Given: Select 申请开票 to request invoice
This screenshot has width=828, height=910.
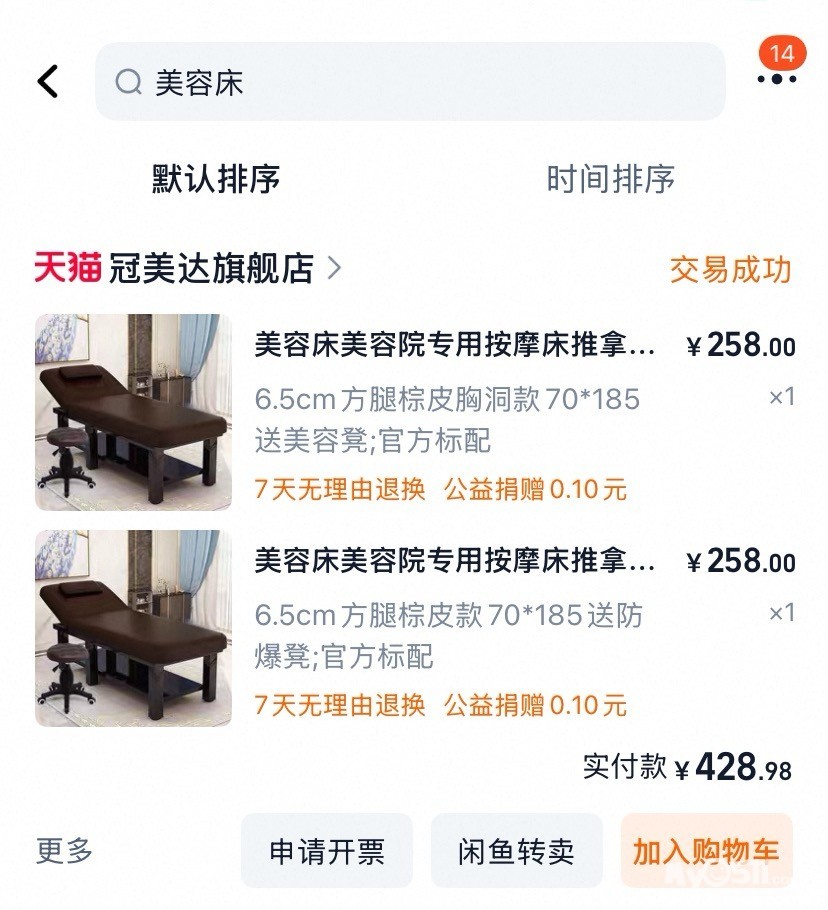Looking at the screenshot, I should tap(327, 851).
